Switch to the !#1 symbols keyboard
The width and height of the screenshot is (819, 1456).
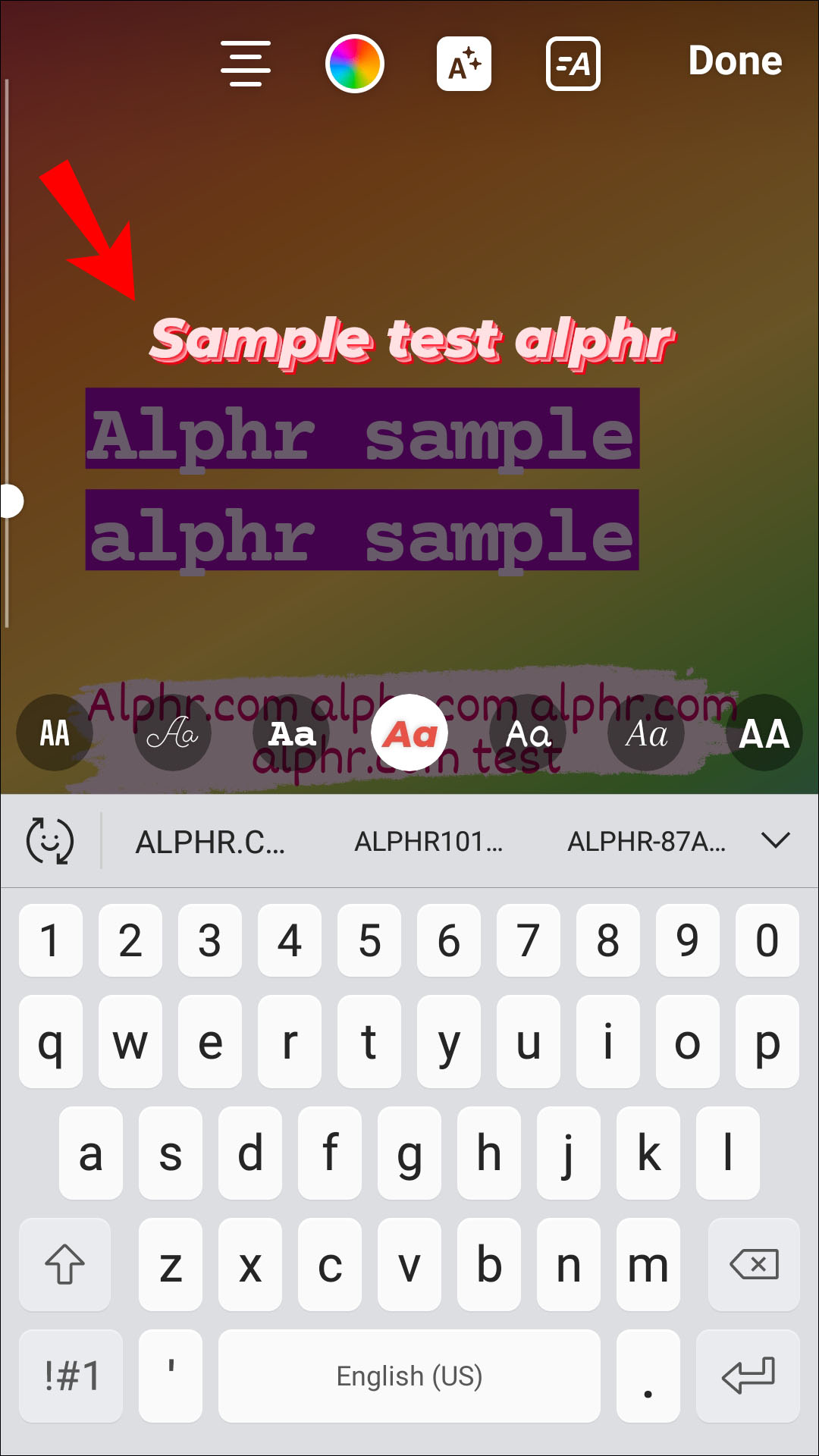pyautogui.click(x=71, y=1376)
